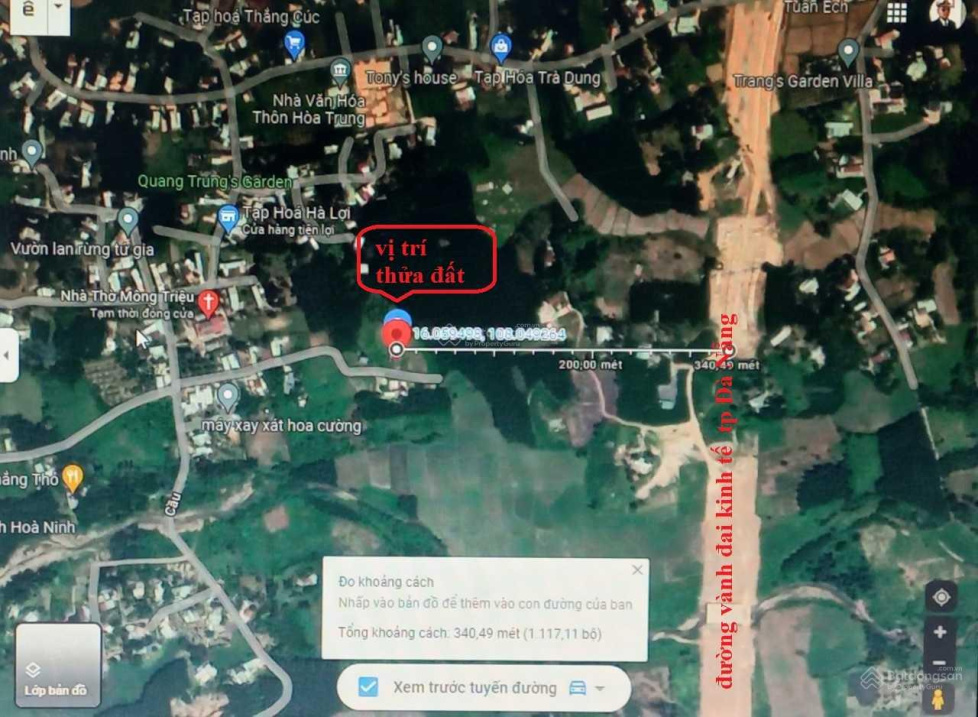Select the Trang's Garden Villa marker
978x717 pixels.
(848, 50)
